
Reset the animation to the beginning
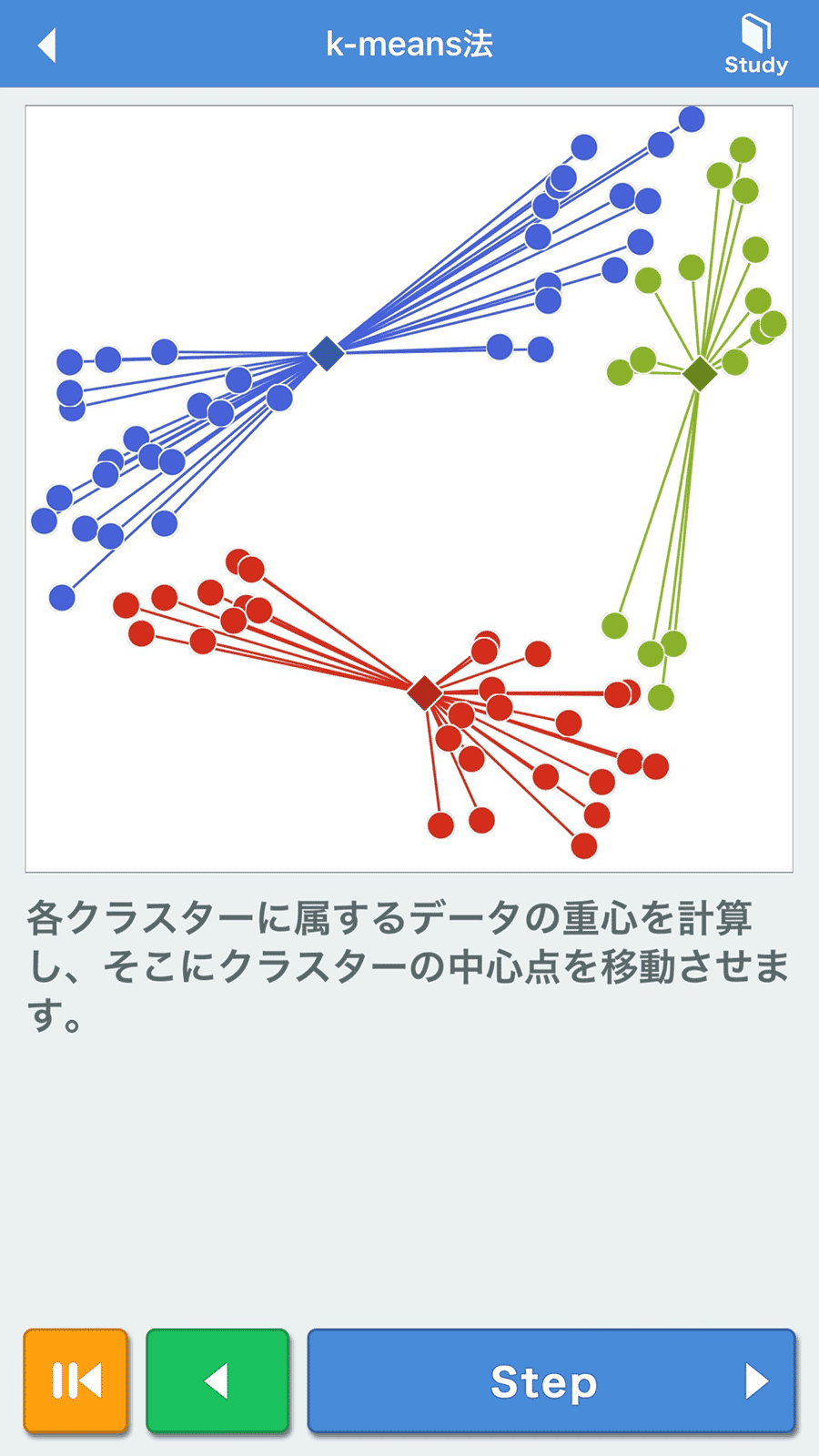click(x=76, y=1380)
